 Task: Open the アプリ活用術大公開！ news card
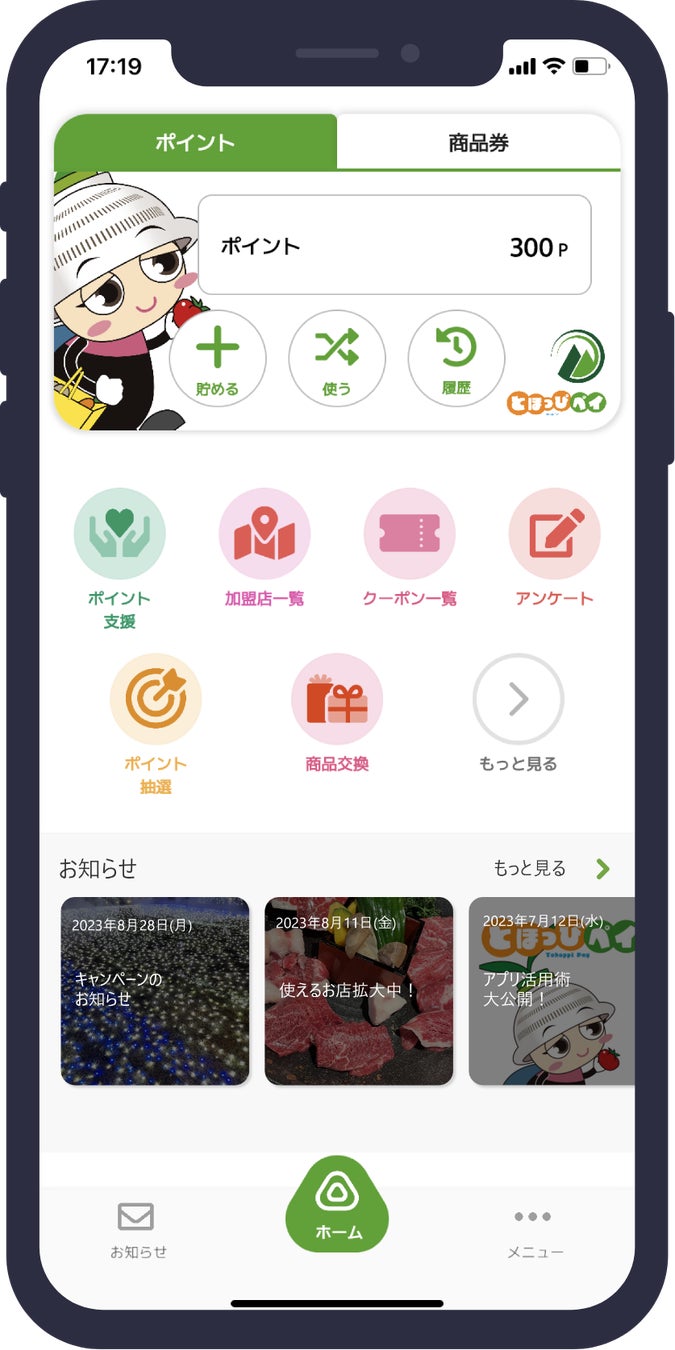tap(551, 991)
